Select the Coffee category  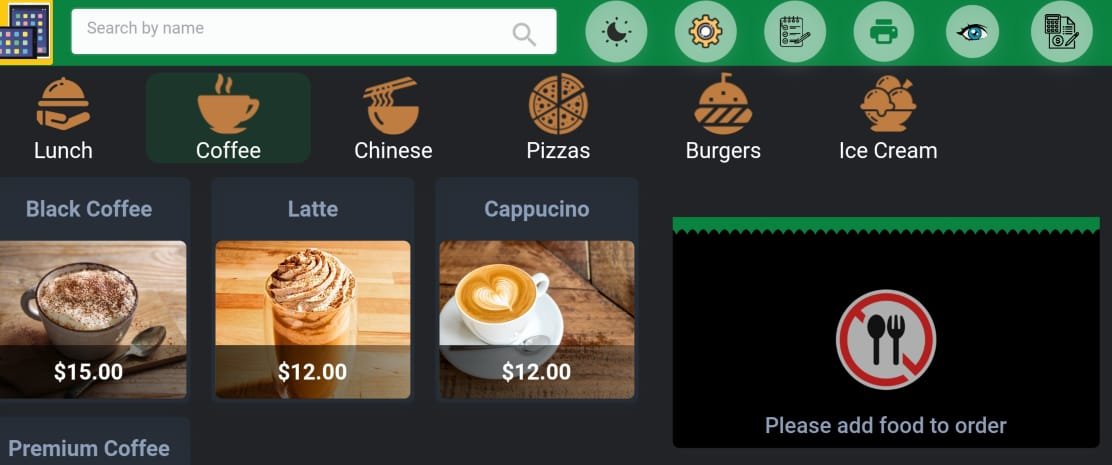[x=228, y=119]
